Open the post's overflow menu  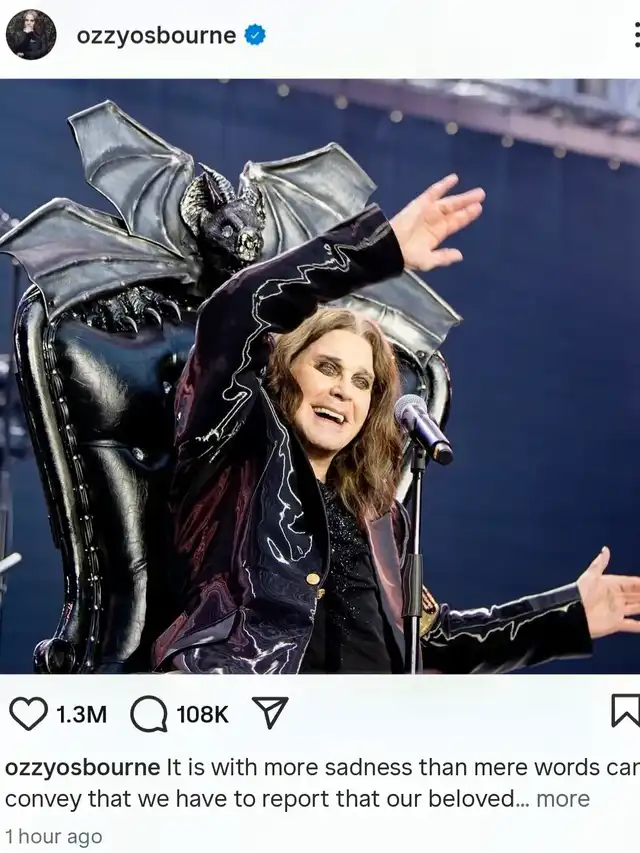pyautogui.click(x=636, y=36)
